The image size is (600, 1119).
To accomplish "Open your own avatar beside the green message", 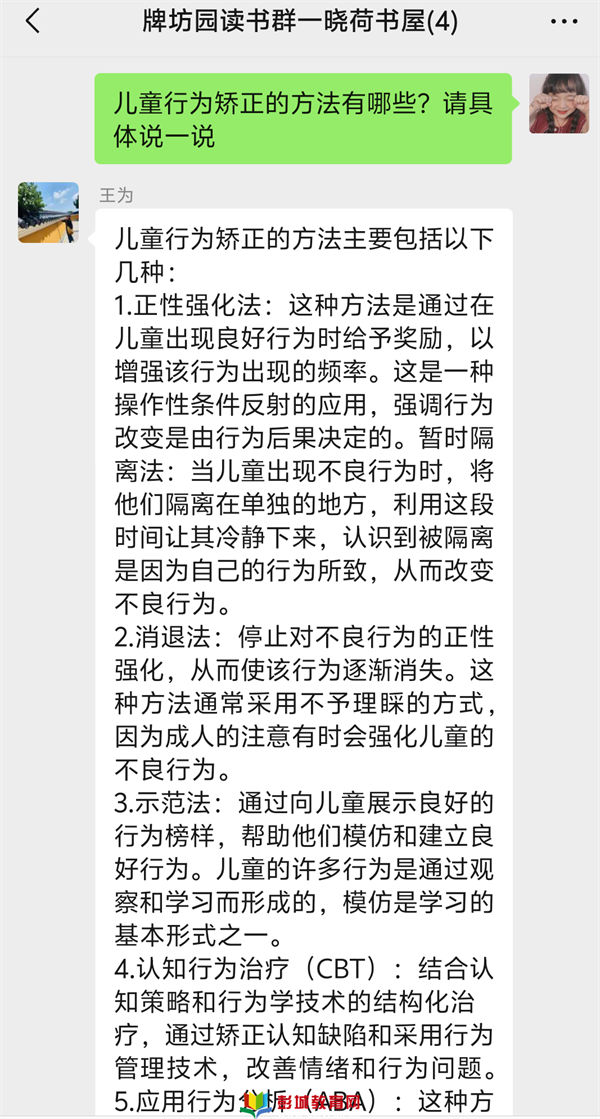I will point(558,104).
